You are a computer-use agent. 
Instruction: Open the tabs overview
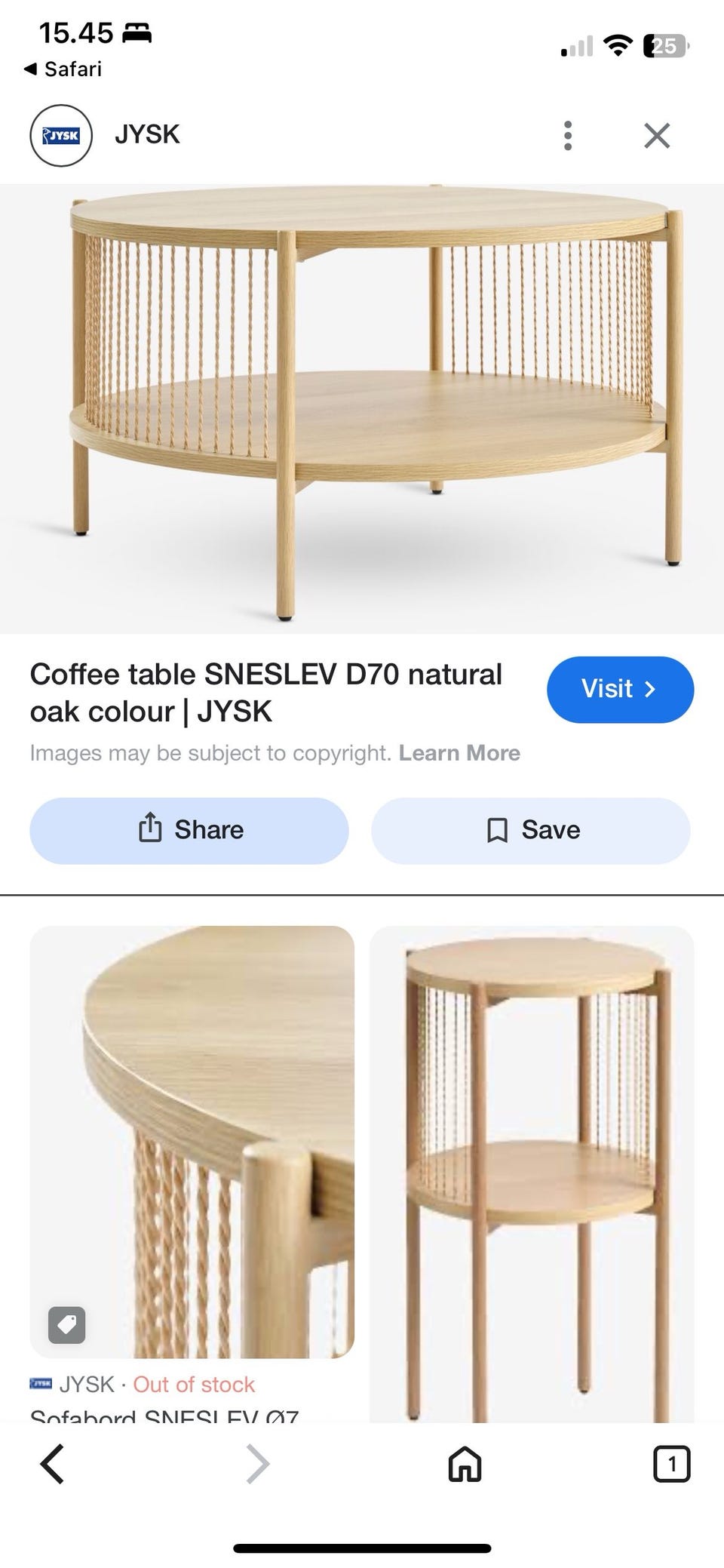click(670, 1465)
